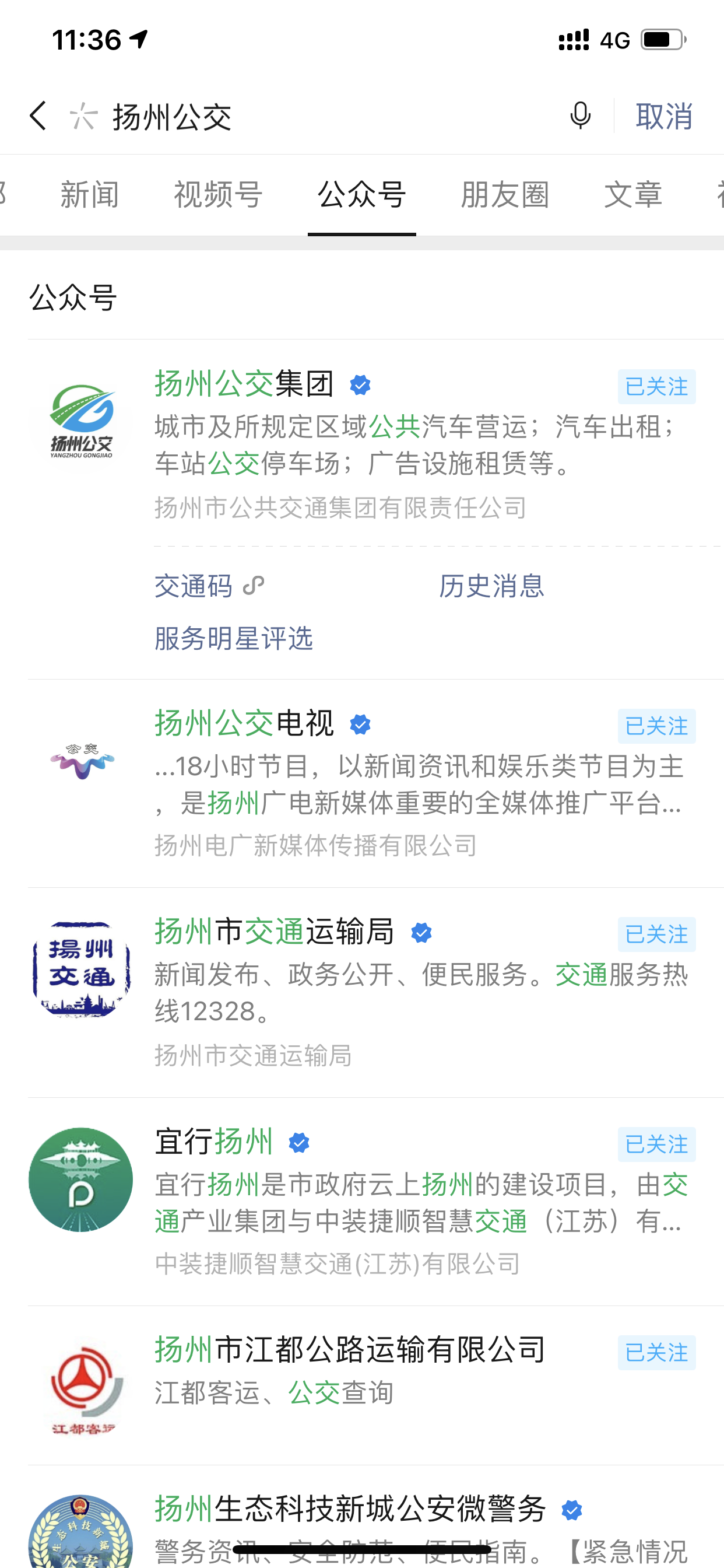Switch to the 视频号 tab
Image resolution: width=724 pixels, height=1568 pixels.
(x=218, y=195)
